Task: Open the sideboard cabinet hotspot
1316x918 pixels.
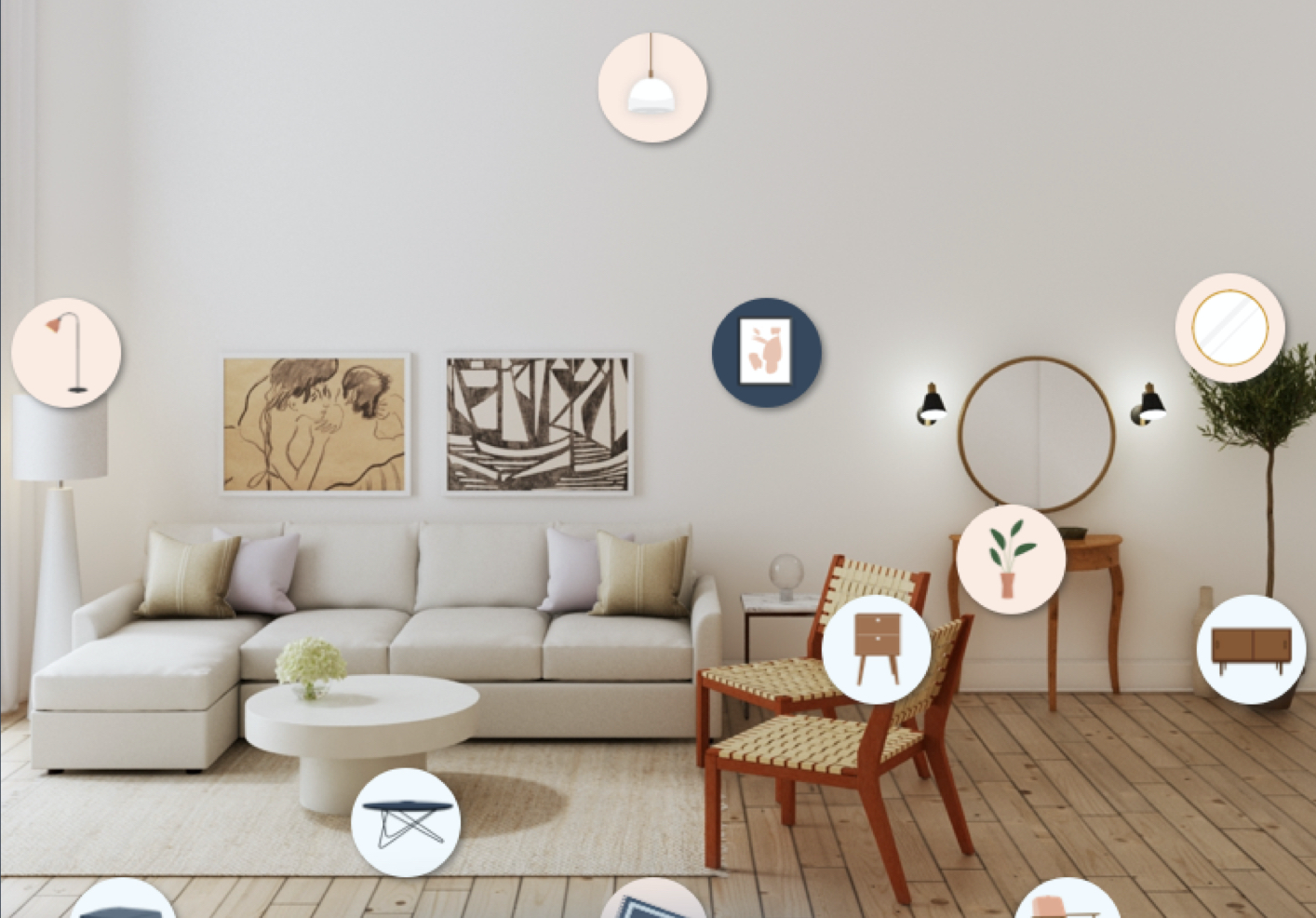Action: pyautogui.click(x=1251, y=649)
